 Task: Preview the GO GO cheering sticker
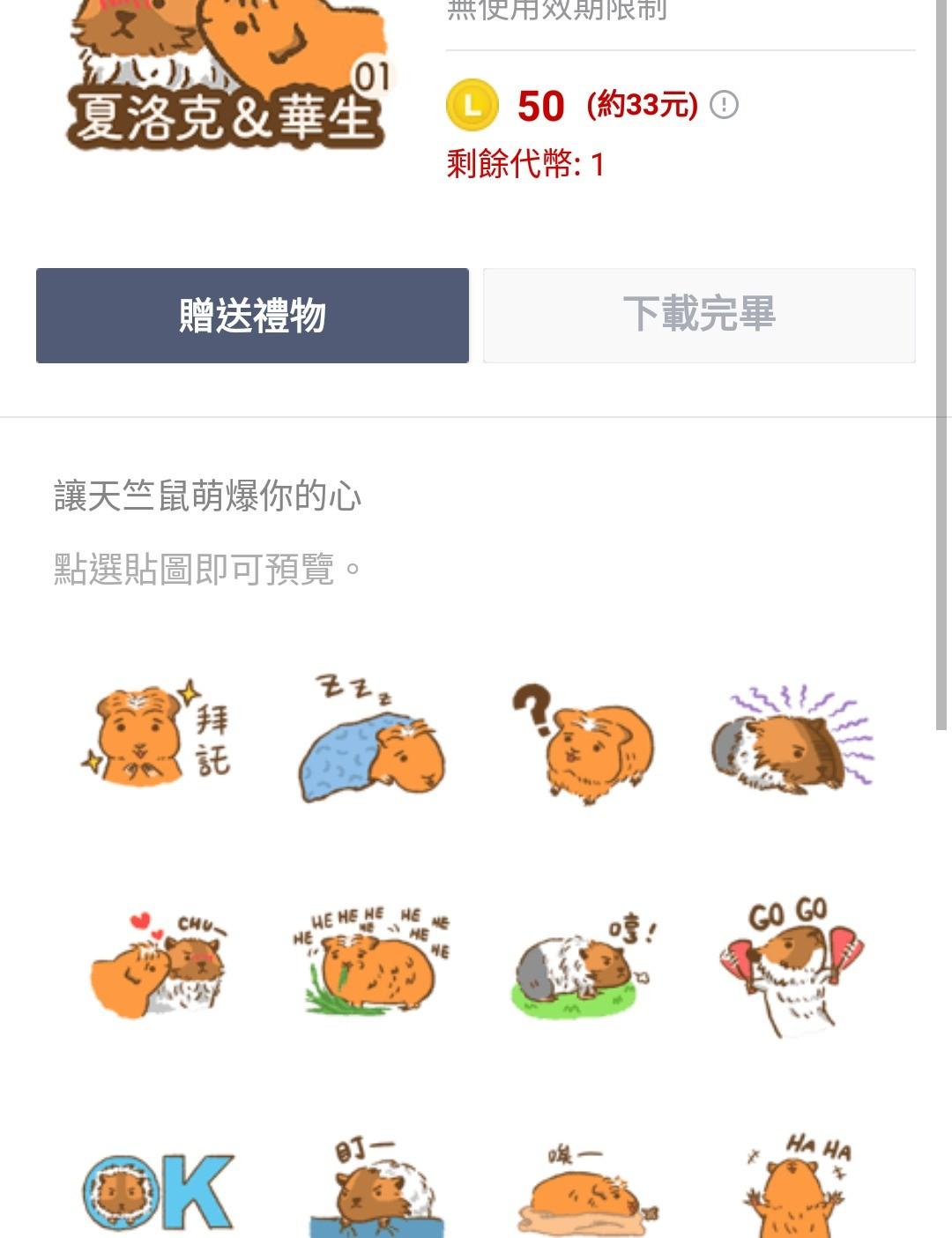pos(792,965)
